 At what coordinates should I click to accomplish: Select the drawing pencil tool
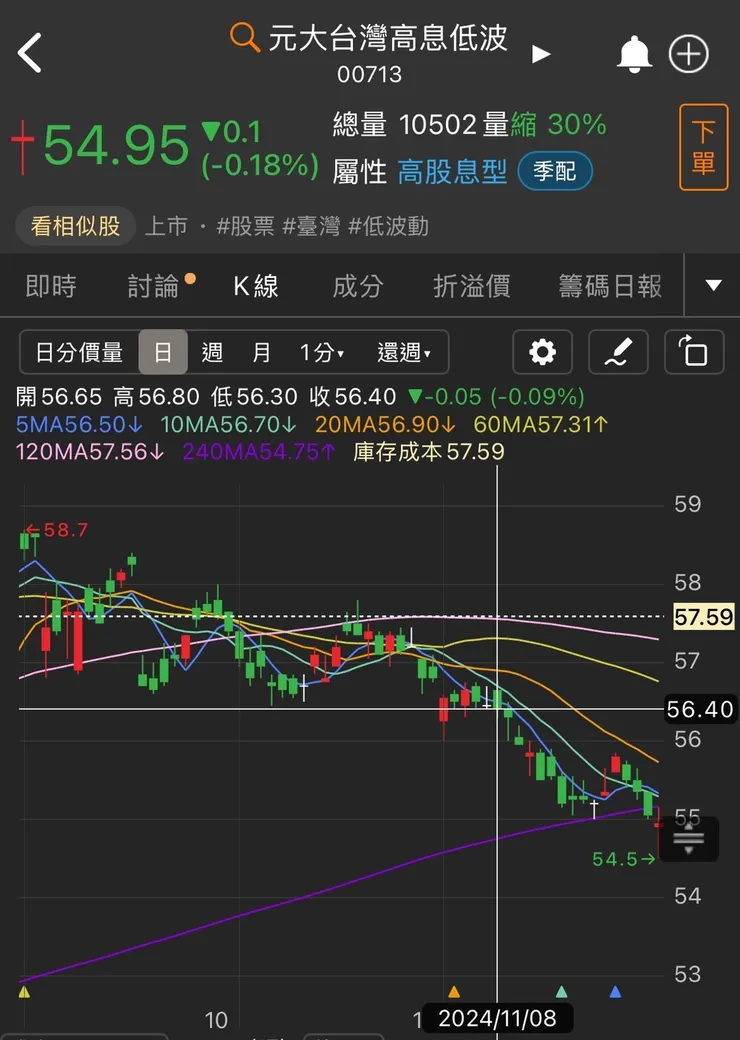617,353
